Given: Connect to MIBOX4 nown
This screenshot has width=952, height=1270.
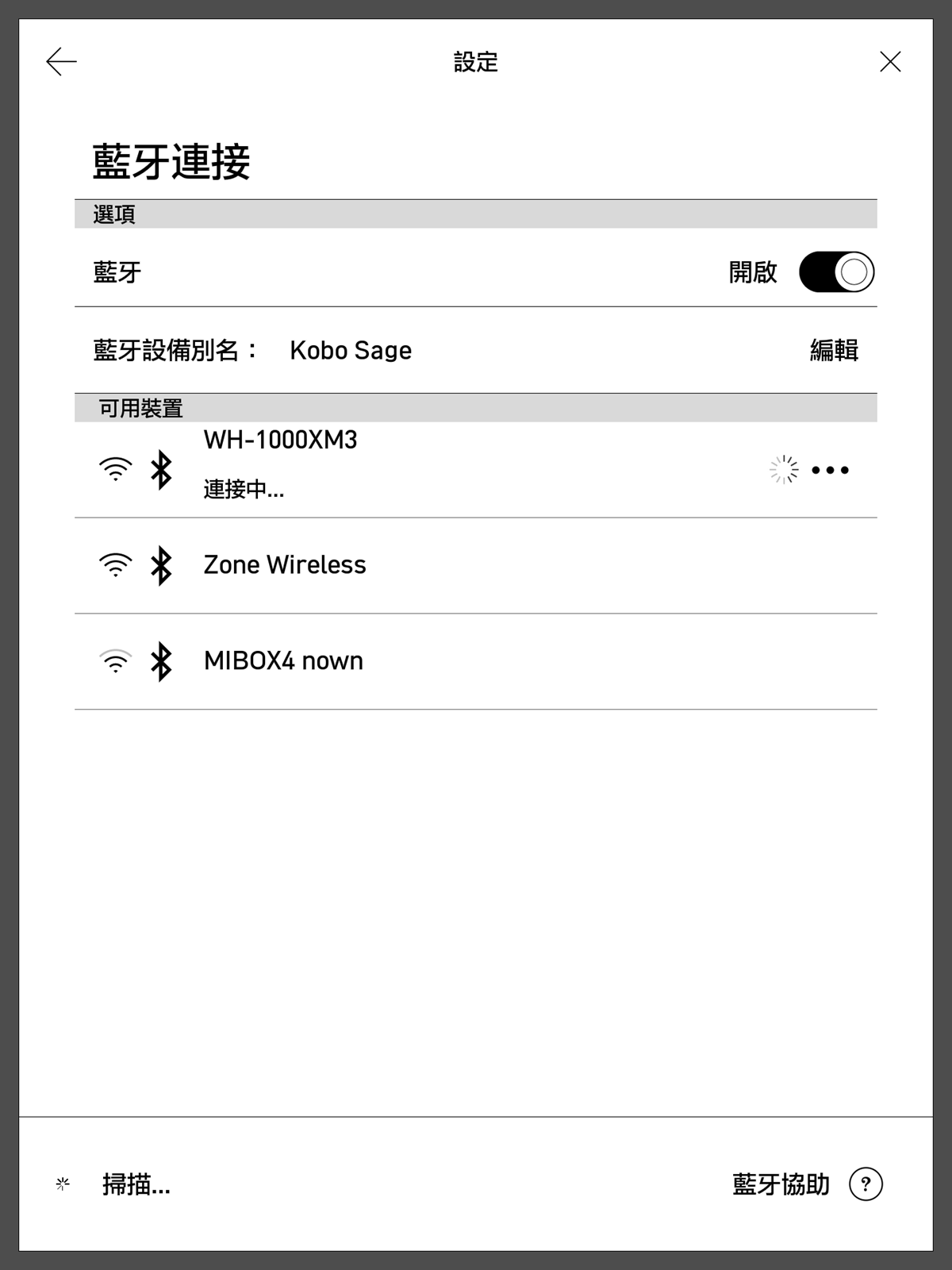Looking at the screenshot, I should click(x=283, y=660).
